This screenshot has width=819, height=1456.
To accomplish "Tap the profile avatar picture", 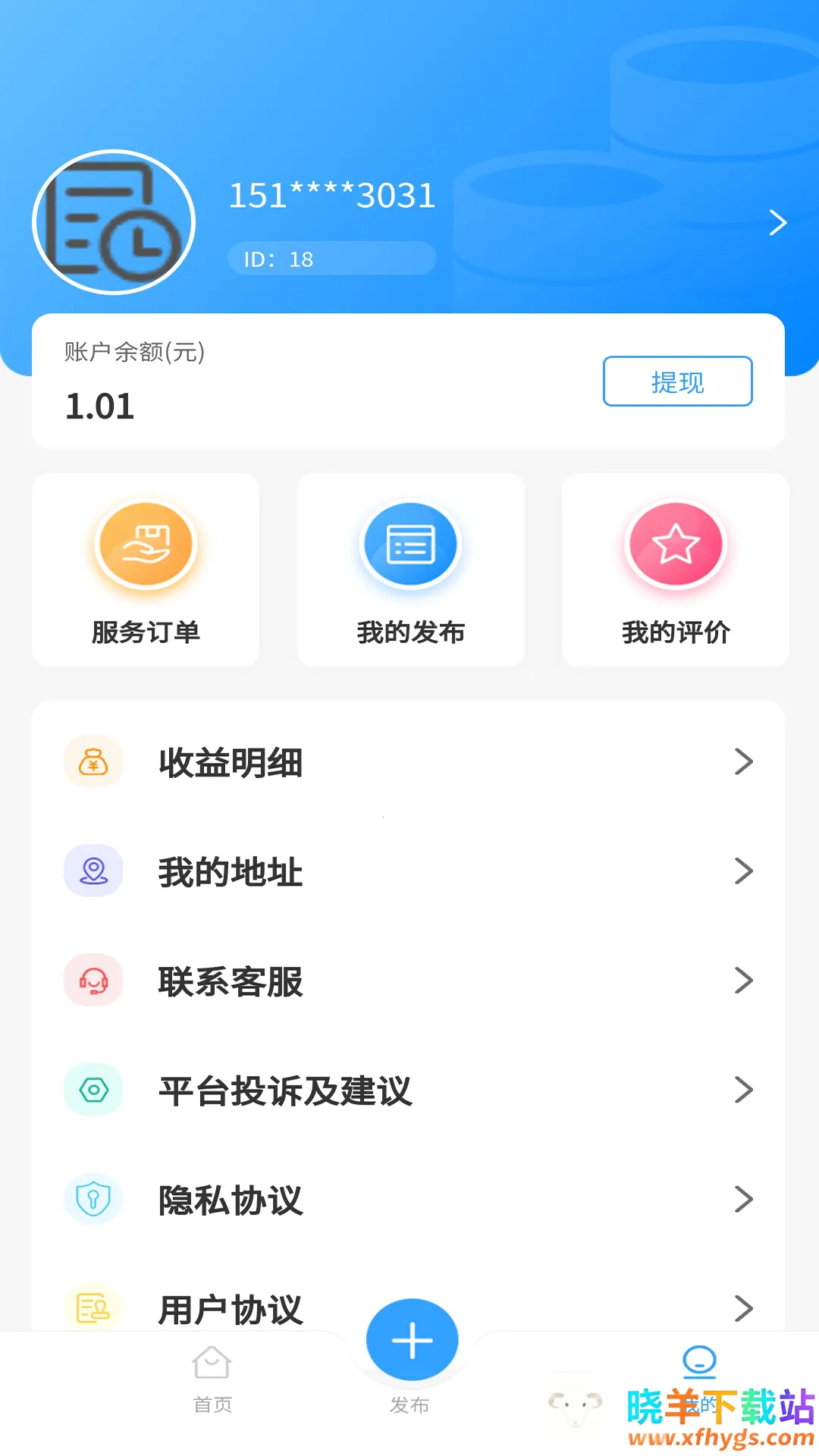I will click(114, 222).
